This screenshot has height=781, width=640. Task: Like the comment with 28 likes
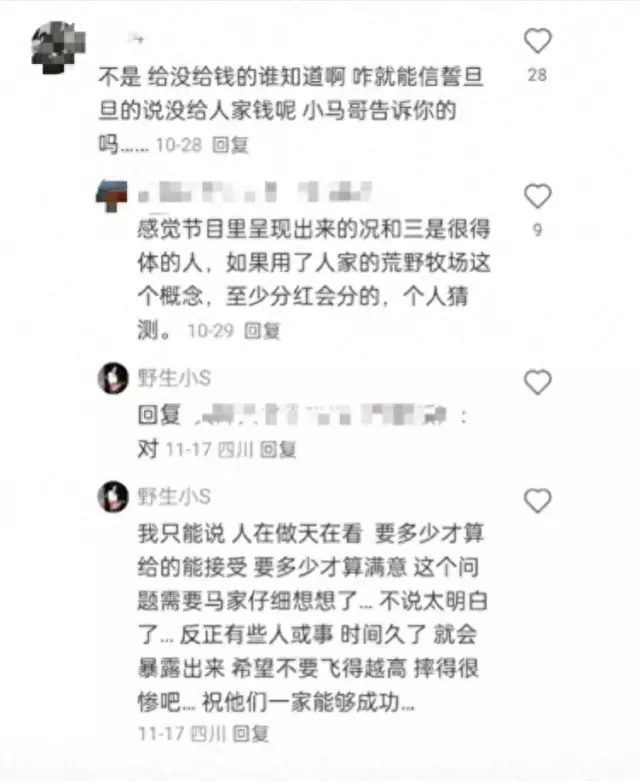[x=538, y=41]
